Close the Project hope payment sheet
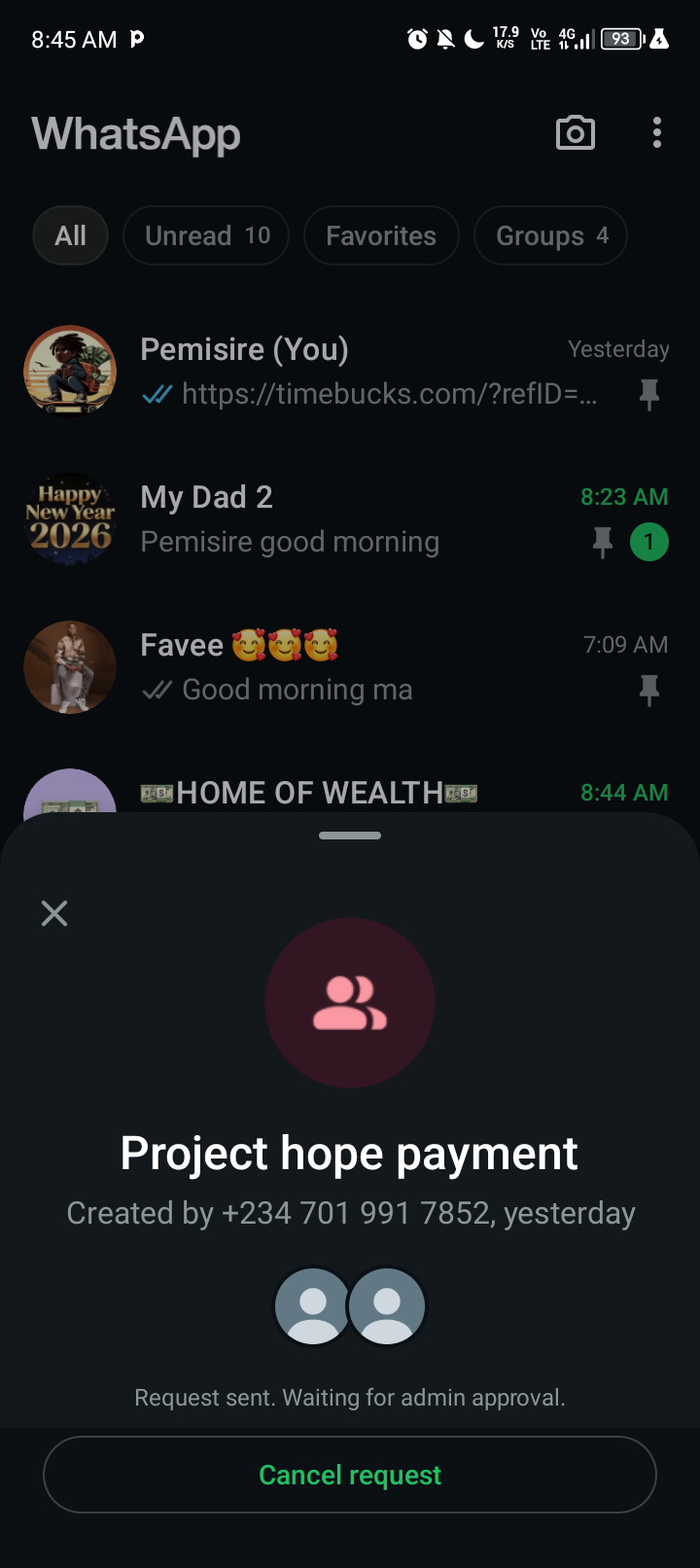 pyautogui.click(x=54, y=912)
